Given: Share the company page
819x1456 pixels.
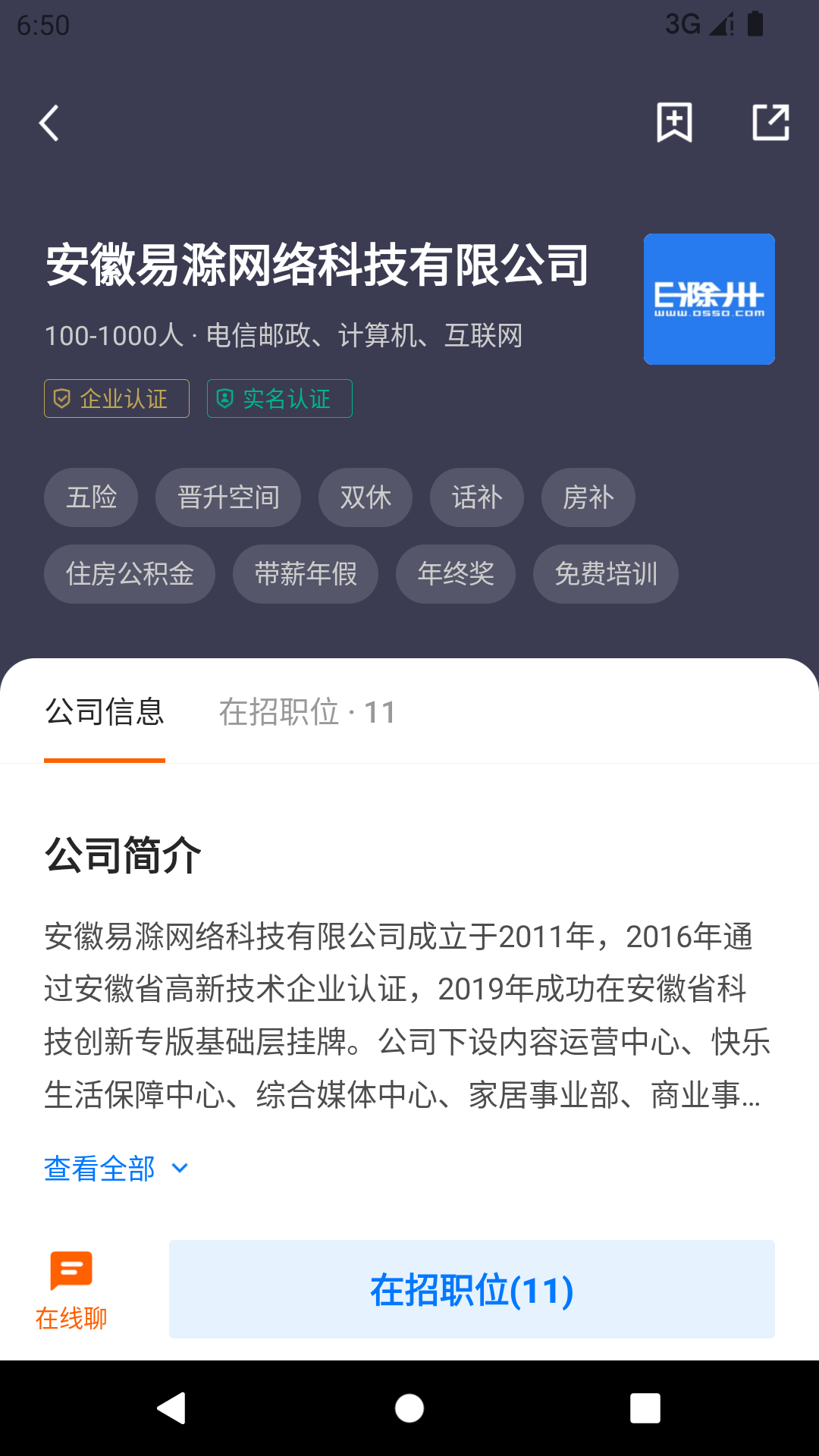Looking at the screenshot, I should coord(770,122).
